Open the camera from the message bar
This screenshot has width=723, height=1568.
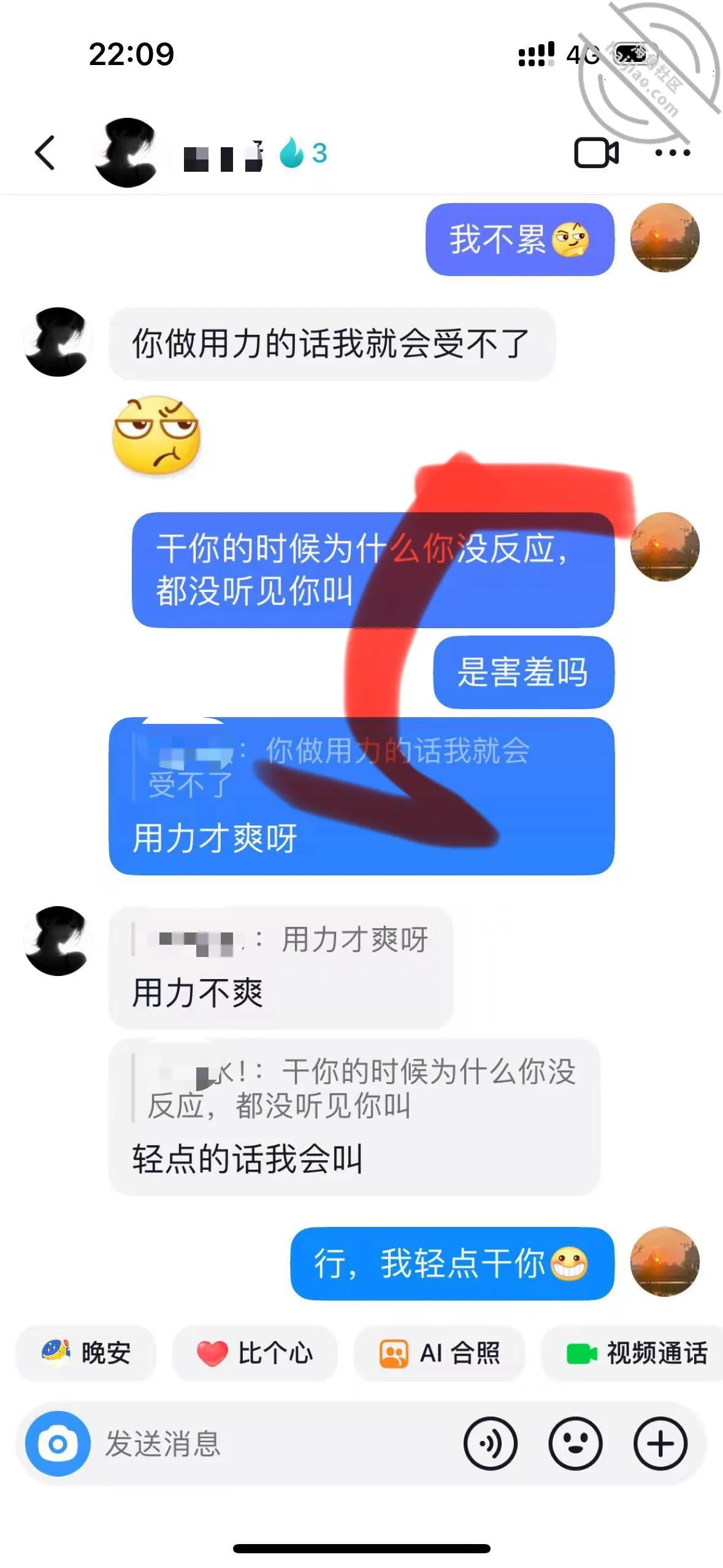58,1443
